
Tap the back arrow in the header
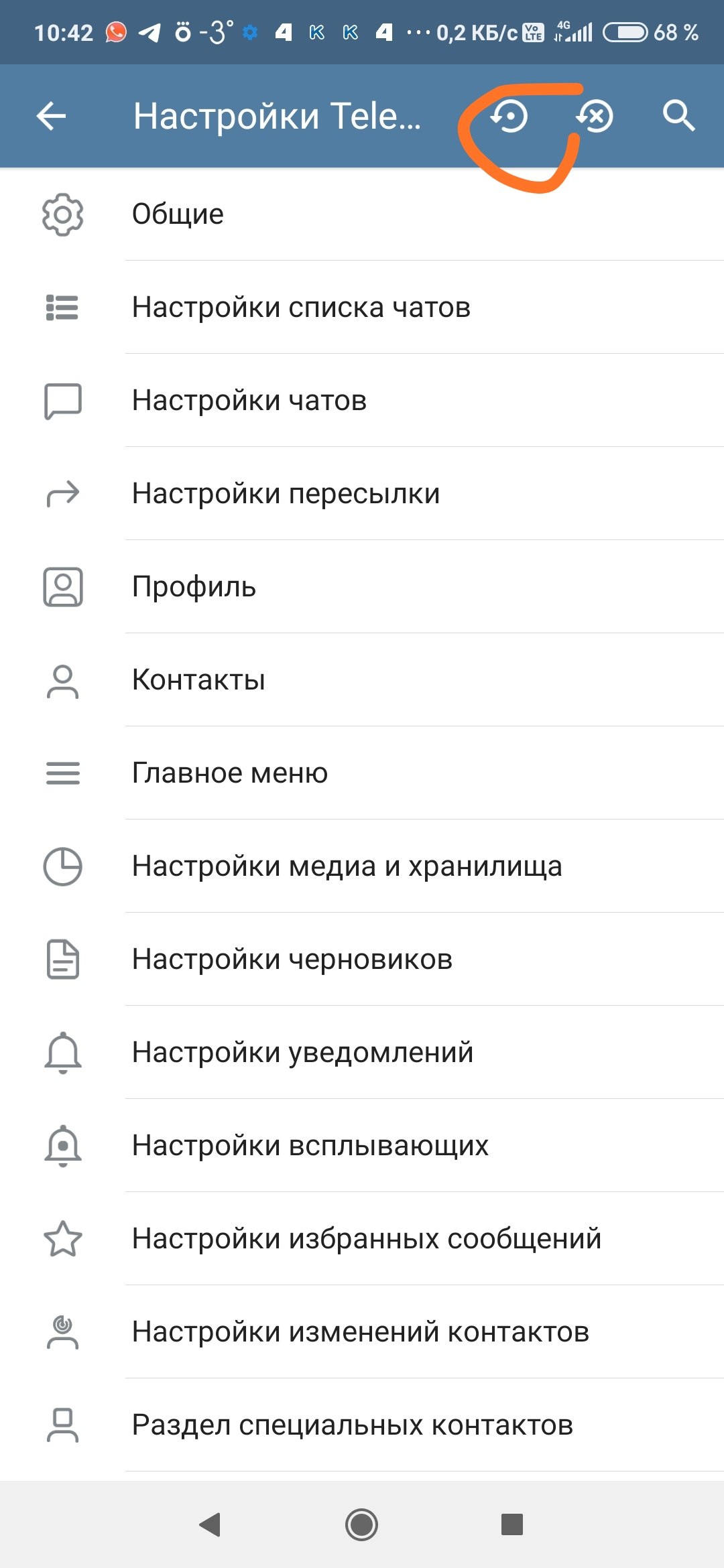pyautogui.click(x=51, y=117)
